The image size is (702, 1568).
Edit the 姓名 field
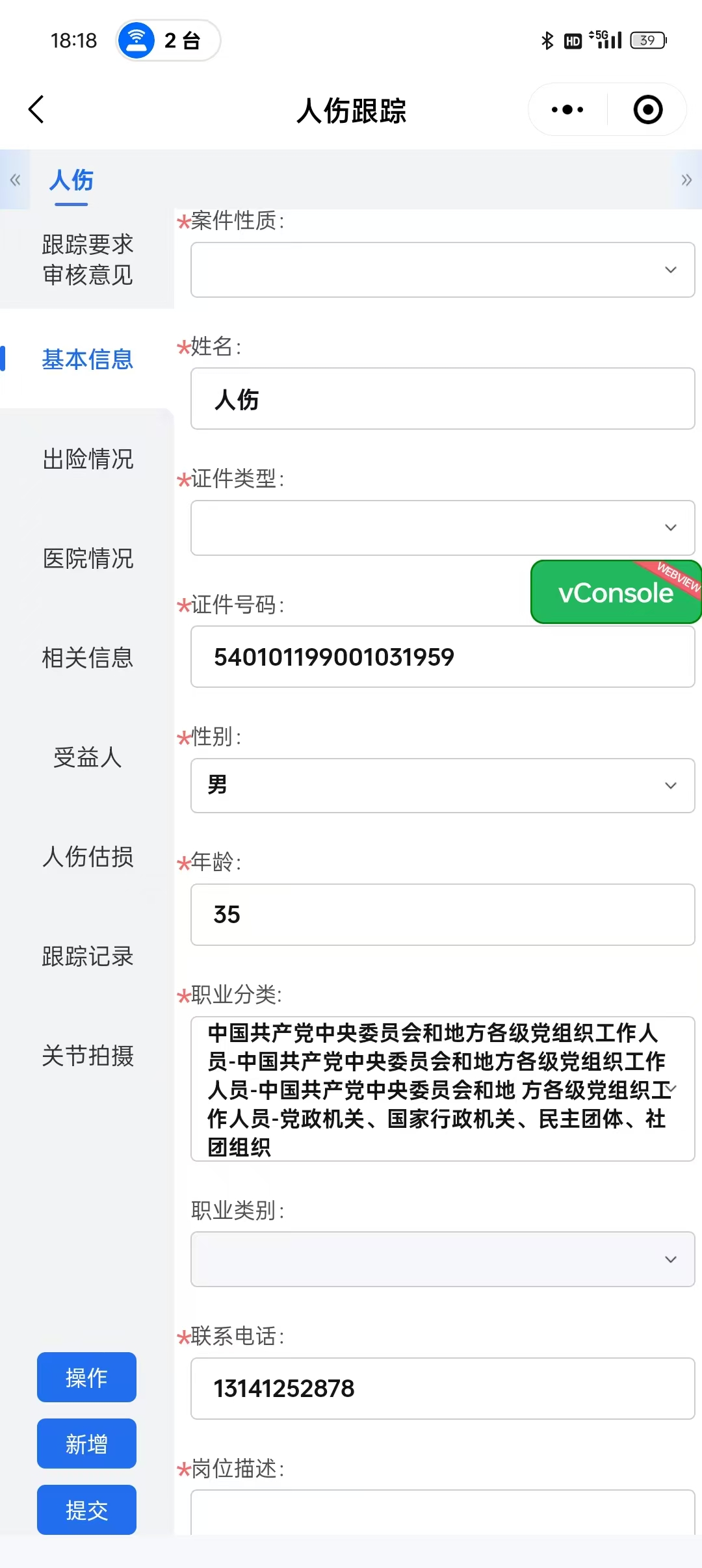442,399
